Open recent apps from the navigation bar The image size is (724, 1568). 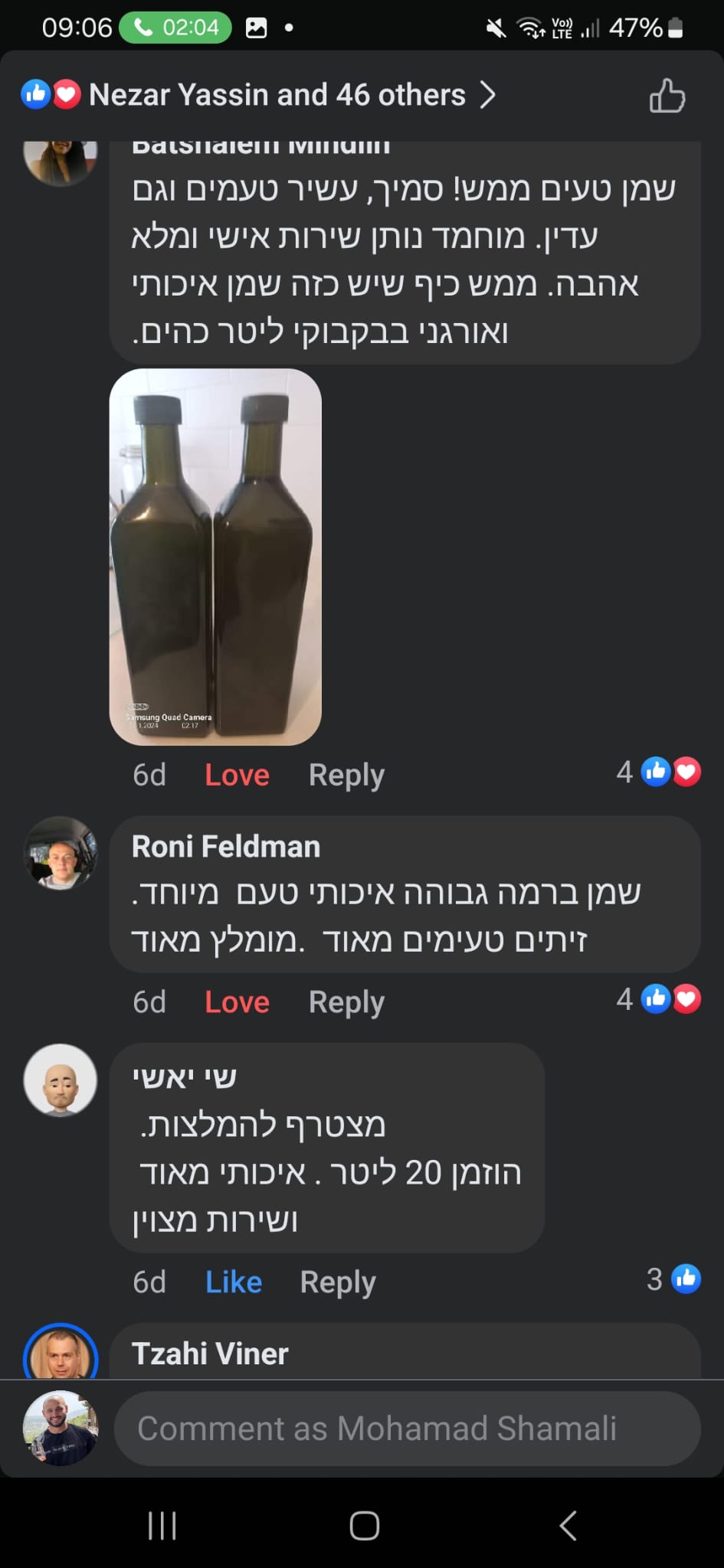(162, 1525)
